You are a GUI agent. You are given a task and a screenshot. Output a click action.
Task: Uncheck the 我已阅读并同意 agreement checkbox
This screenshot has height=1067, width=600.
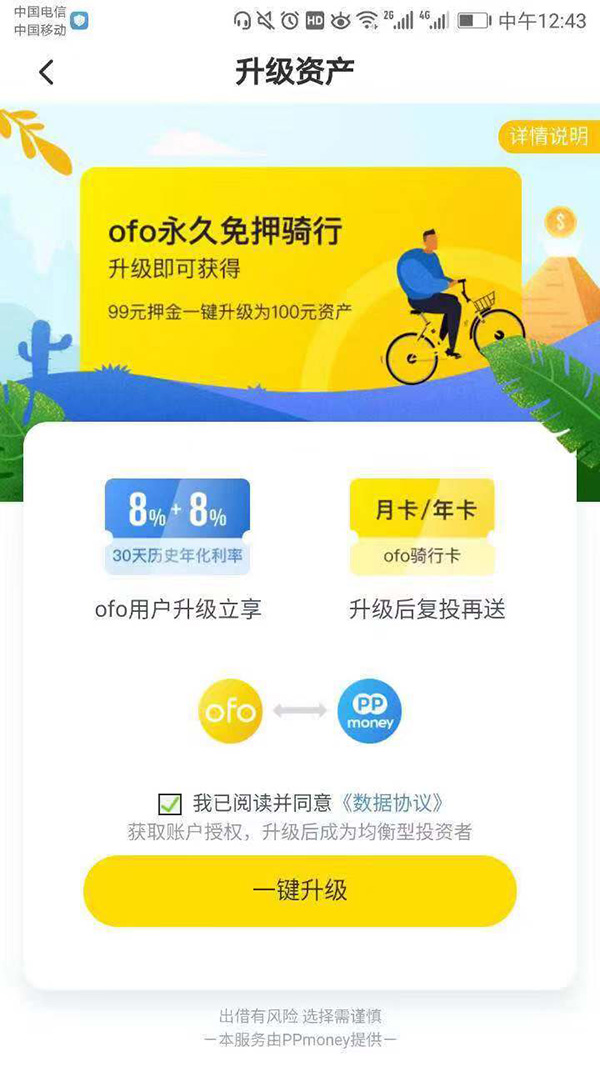point(170,803)
